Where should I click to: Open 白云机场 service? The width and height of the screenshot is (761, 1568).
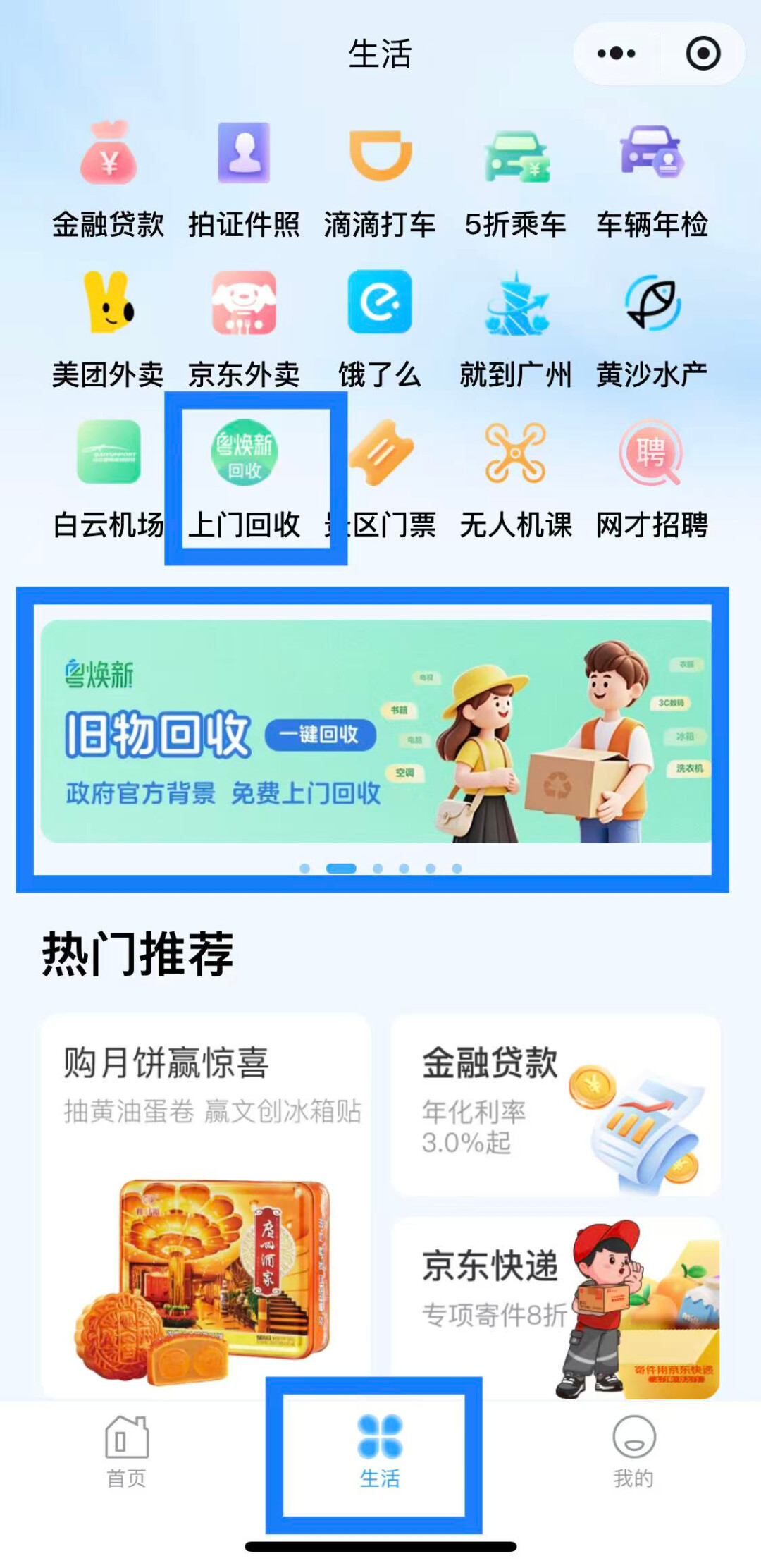click(108, 477)
